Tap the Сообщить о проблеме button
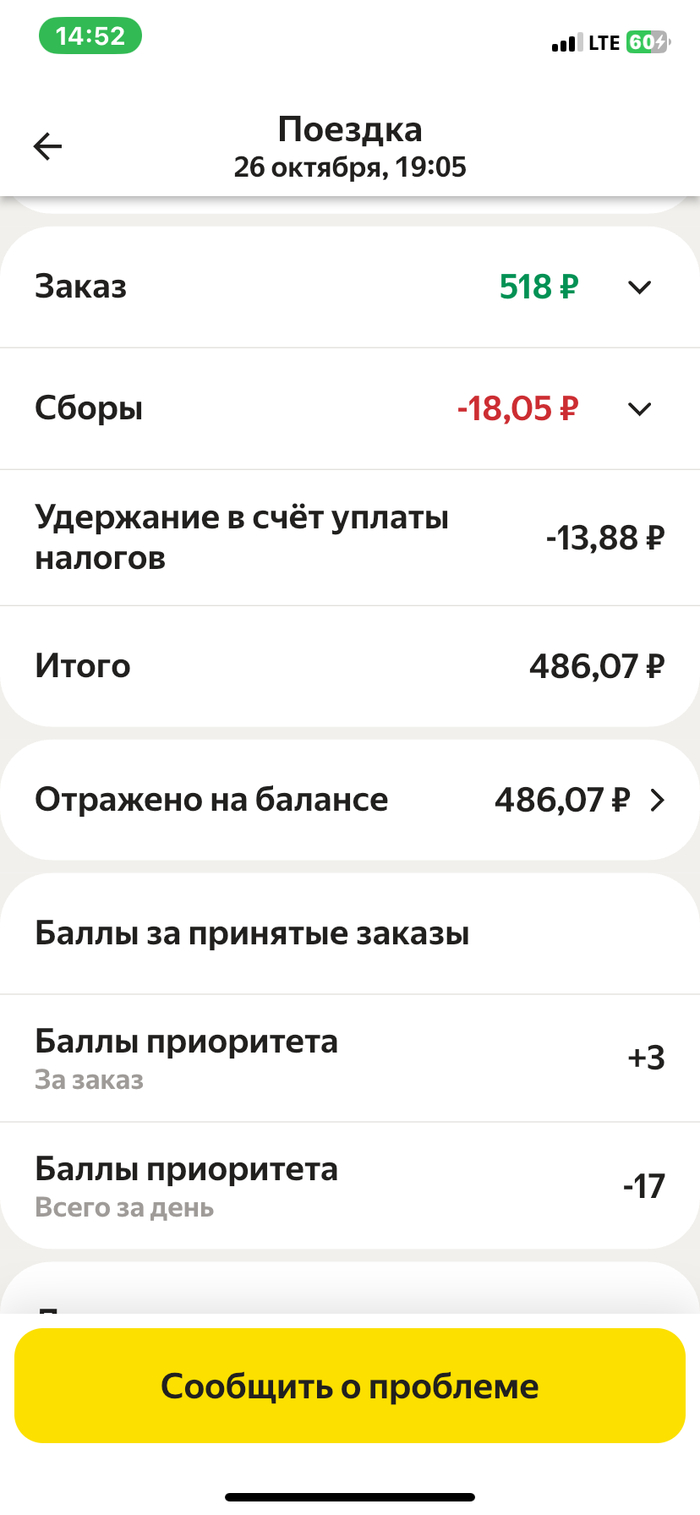Image resolution: width=700 pixels, height=1515 pixels. 350,1386
